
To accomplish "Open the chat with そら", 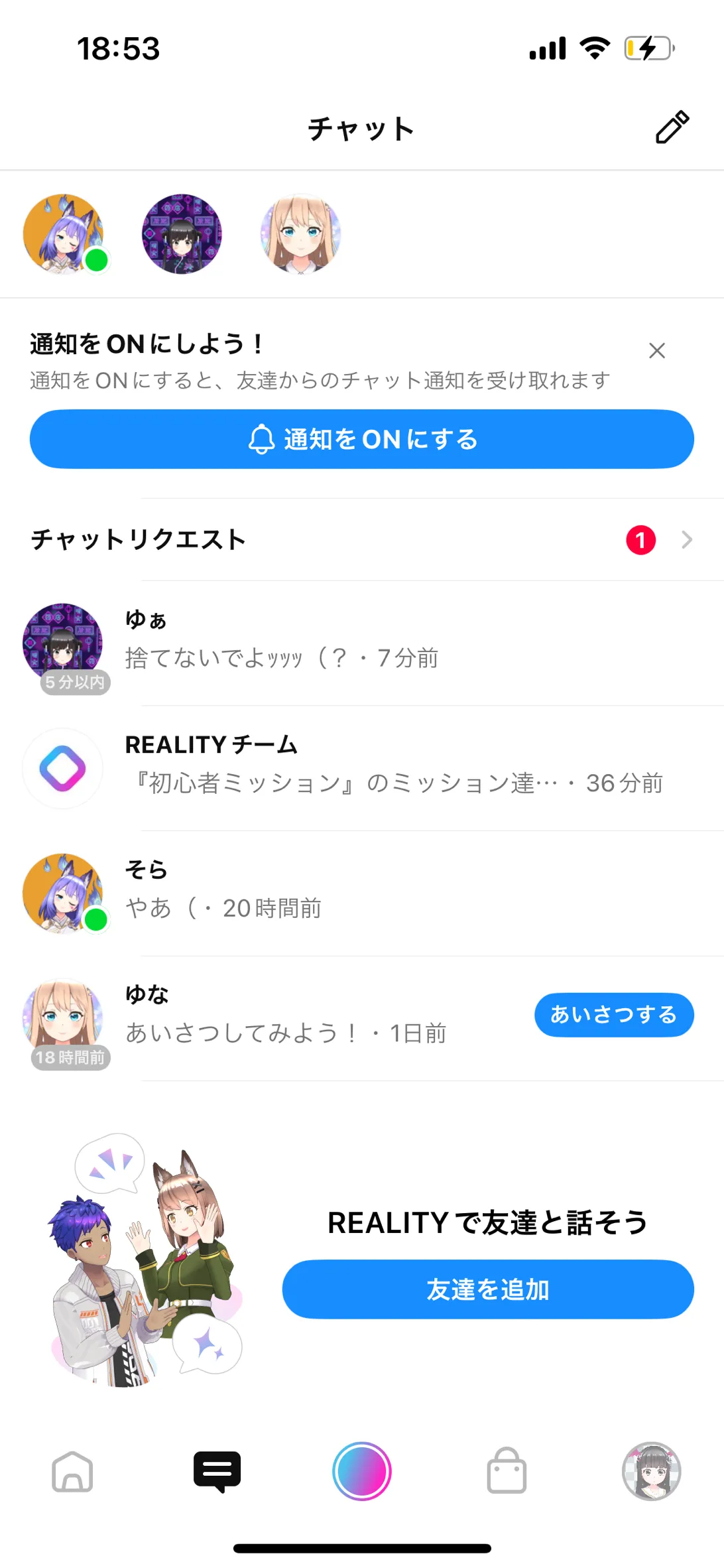I will coord(362,893).
